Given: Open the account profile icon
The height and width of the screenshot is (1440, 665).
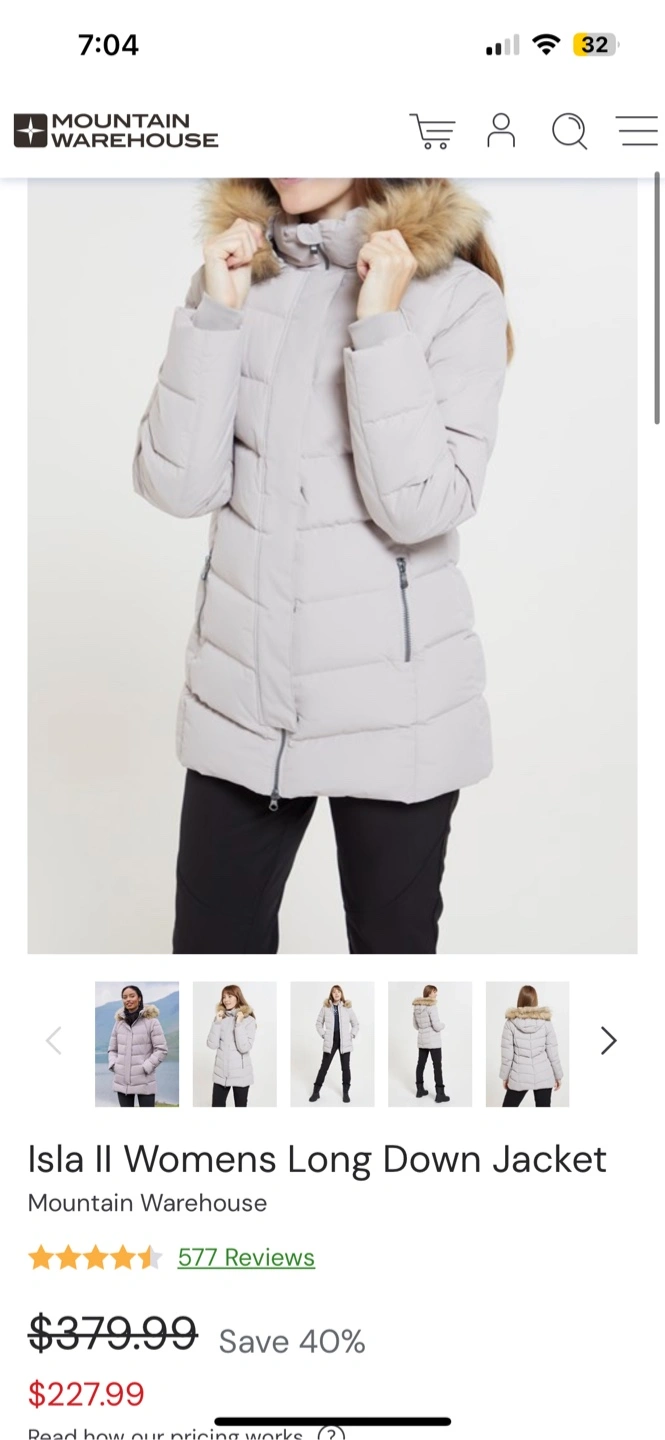Looking at the screenshot, I should (x=501, y=131).
